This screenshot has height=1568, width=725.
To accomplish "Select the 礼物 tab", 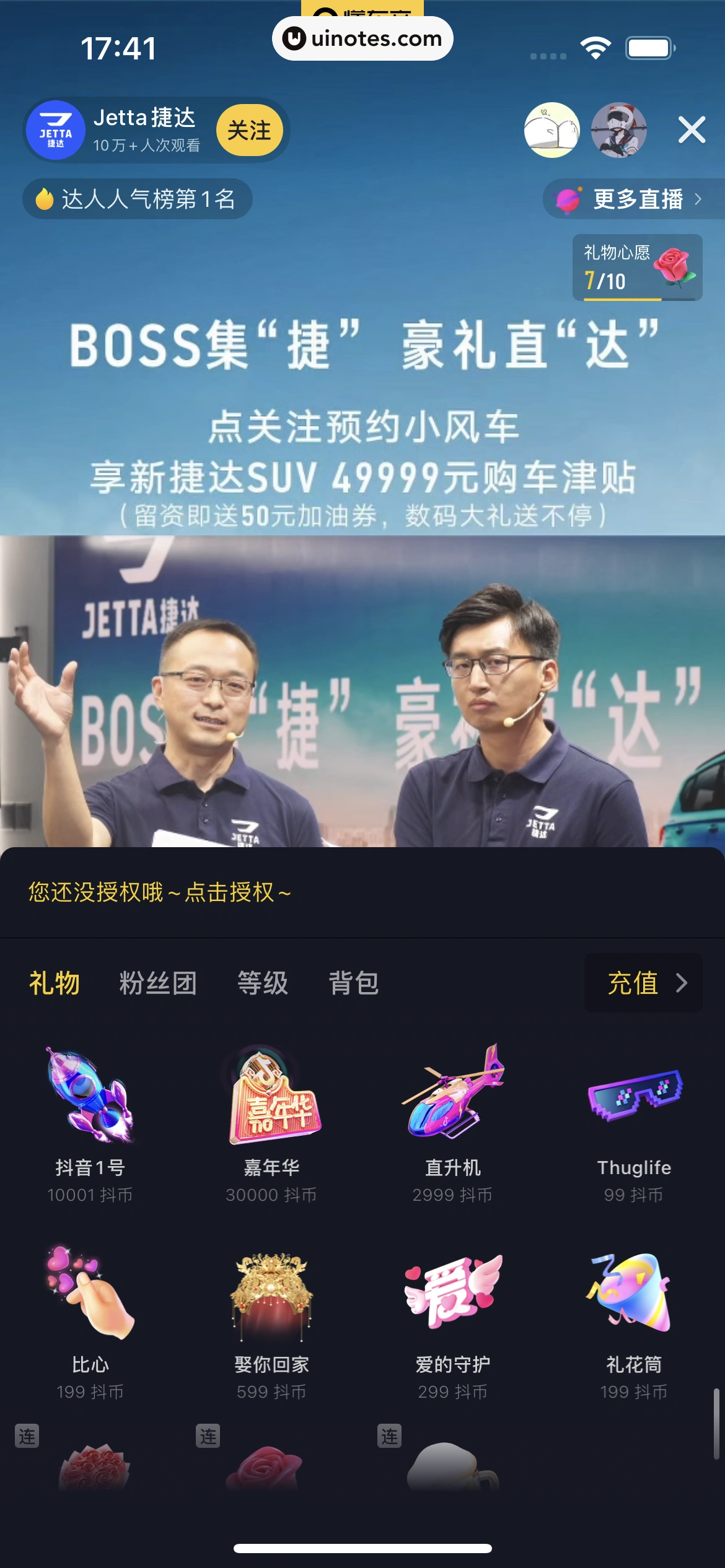I will 55,983.
